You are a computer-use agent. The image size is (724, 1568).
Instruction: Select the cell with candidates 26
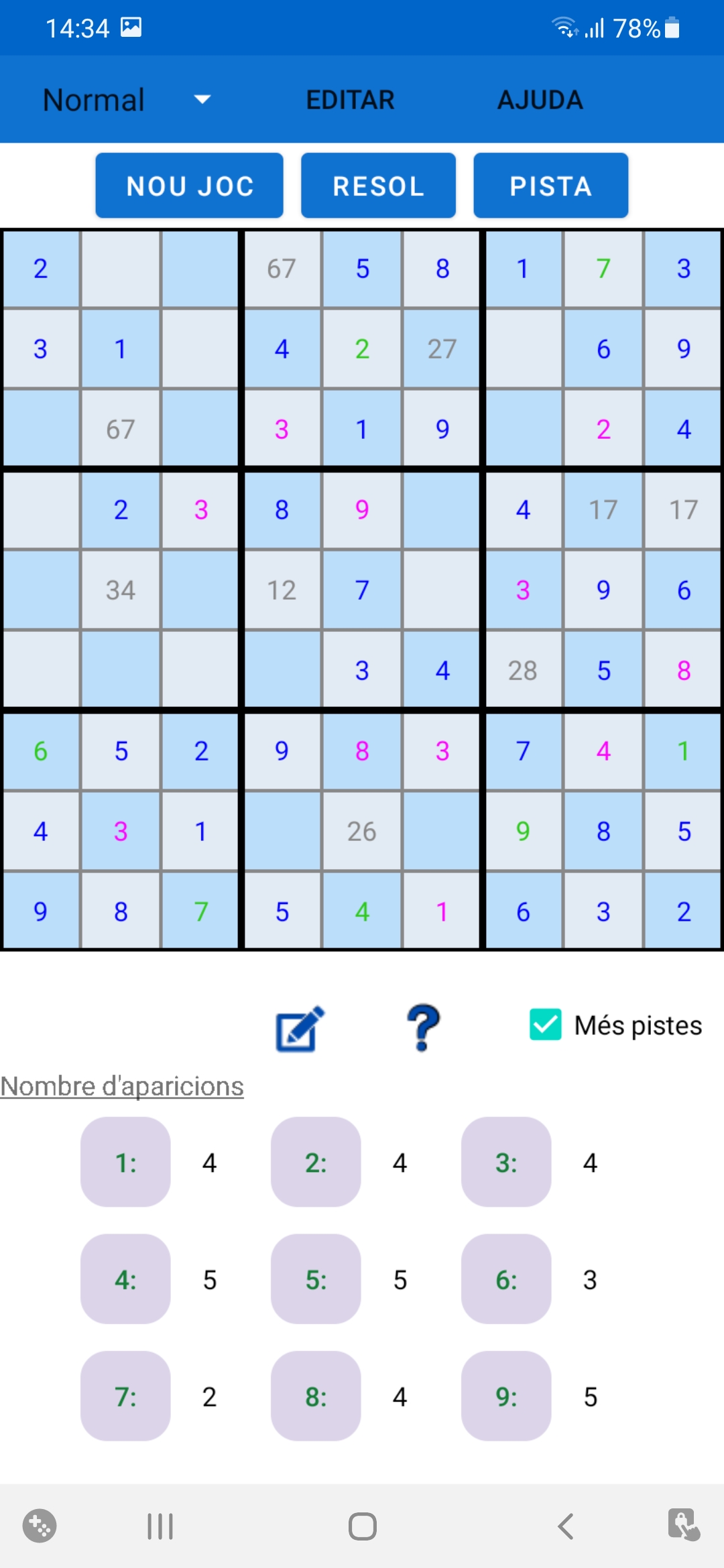pyautogui.click(x=362, y=831)
